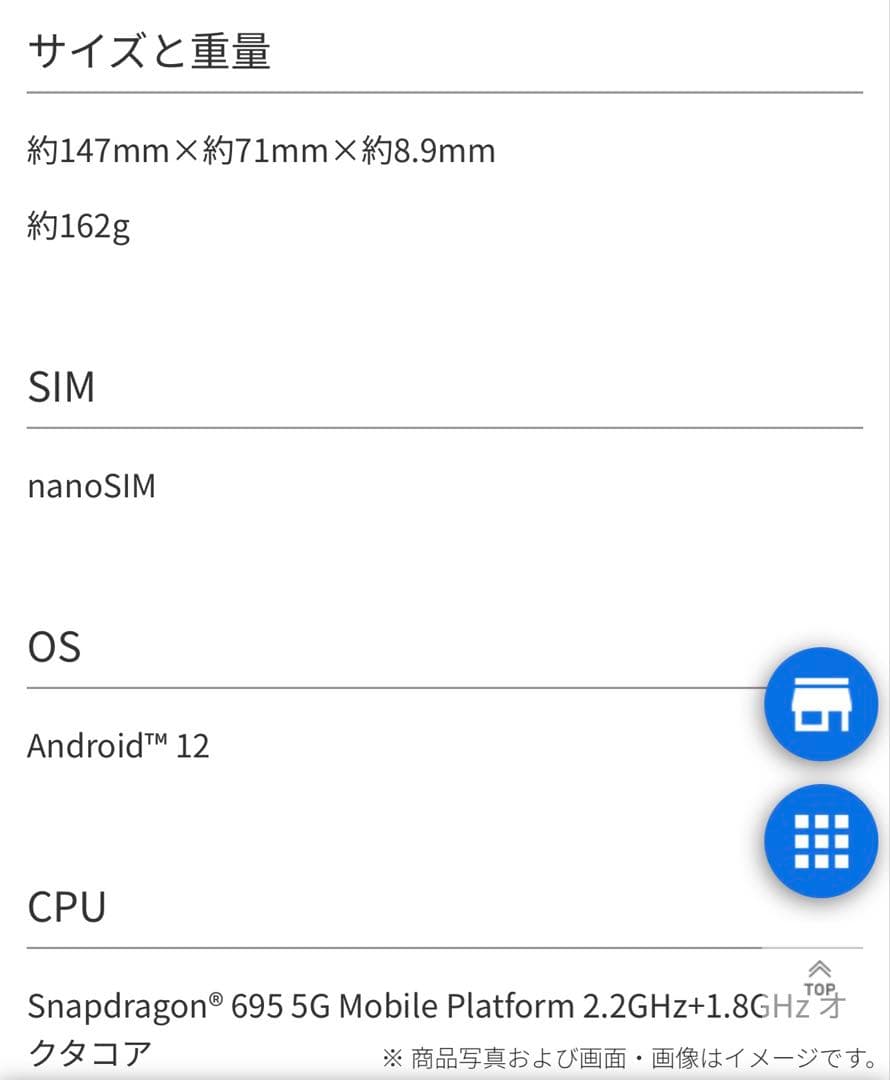
Task: Click the storefront icon in the blue circle
Action: (820, 703)
